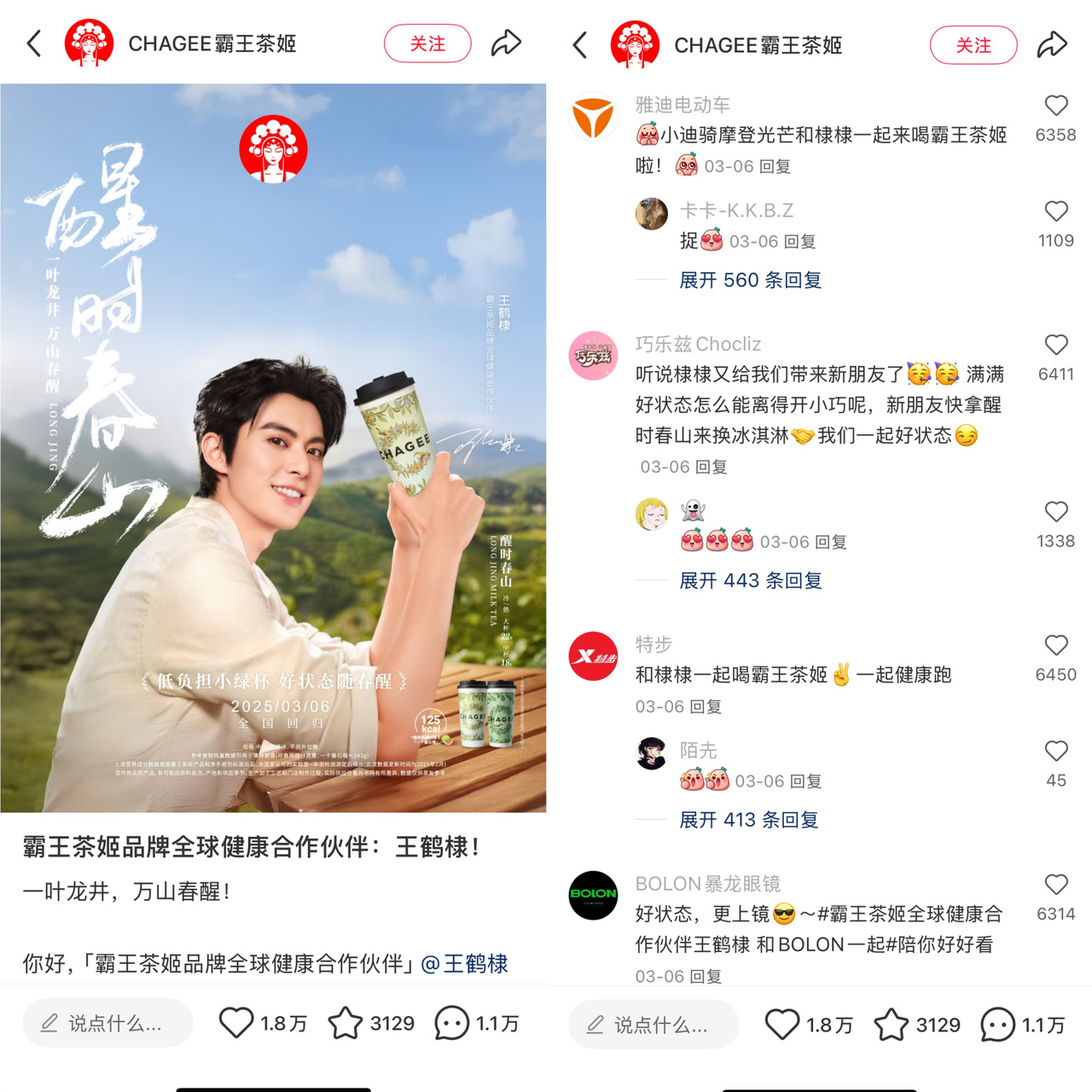
Task: Like 雅迪电动车's comment
Action: (1056, 106)
